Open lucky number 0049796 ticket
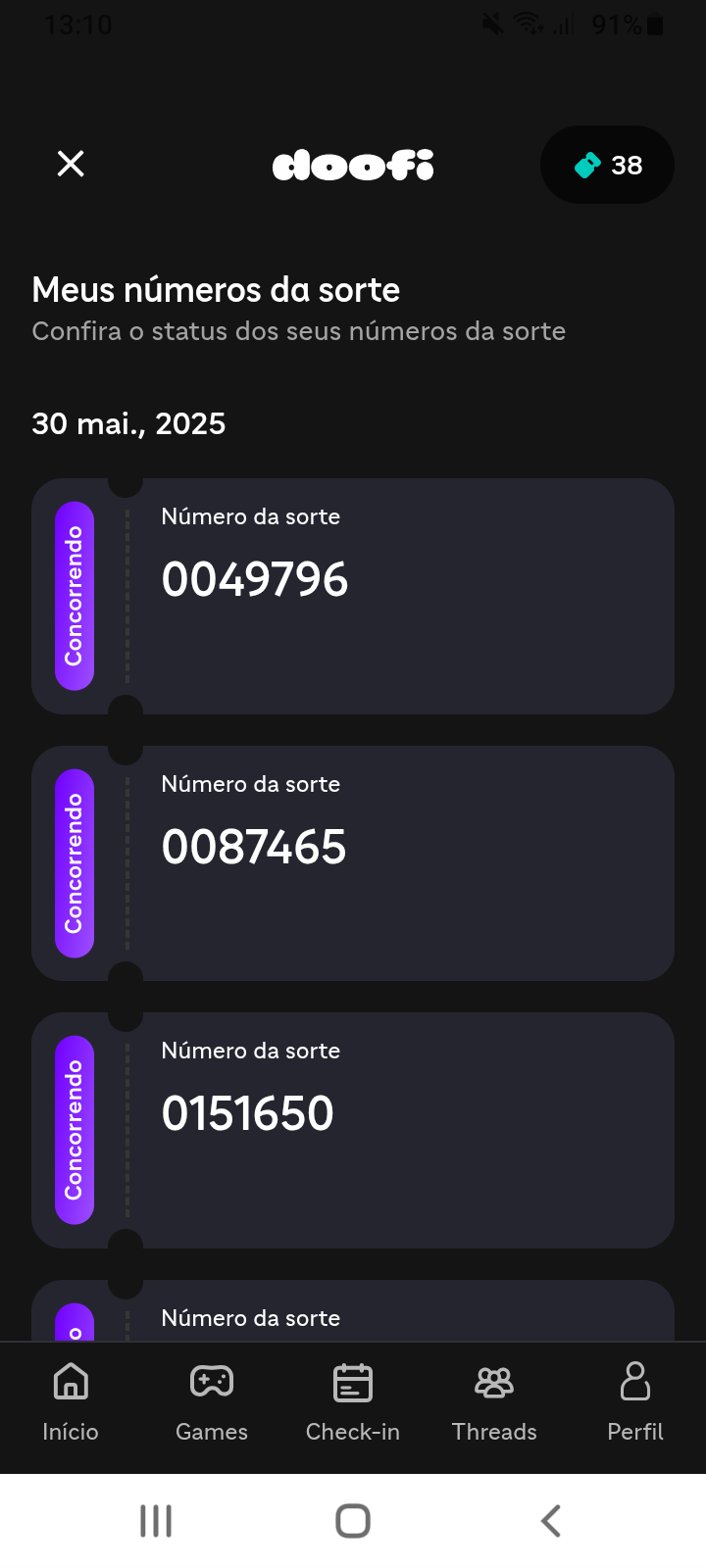 [x=353, y=596]
